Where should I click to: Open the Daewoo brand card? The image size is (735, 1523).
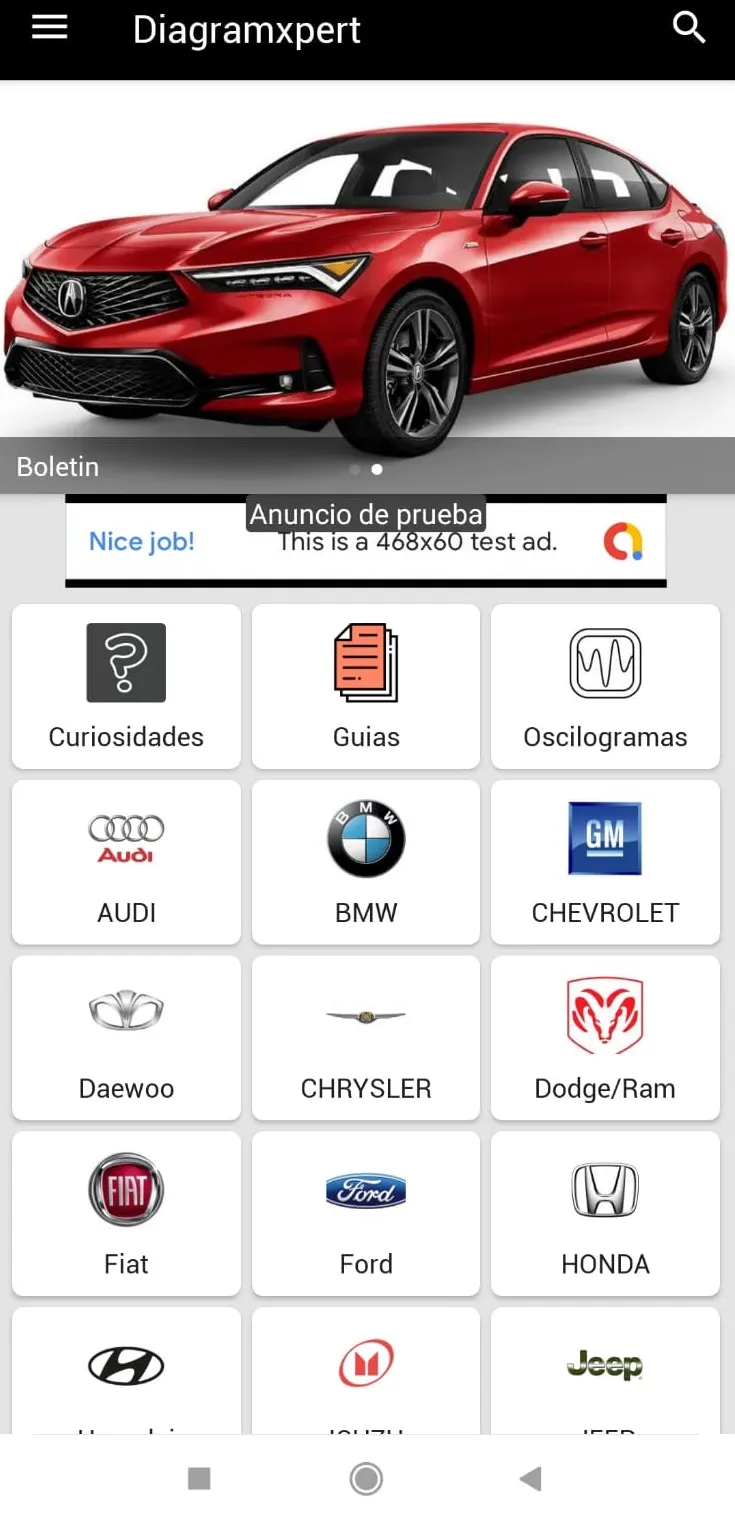point(126,1038)
